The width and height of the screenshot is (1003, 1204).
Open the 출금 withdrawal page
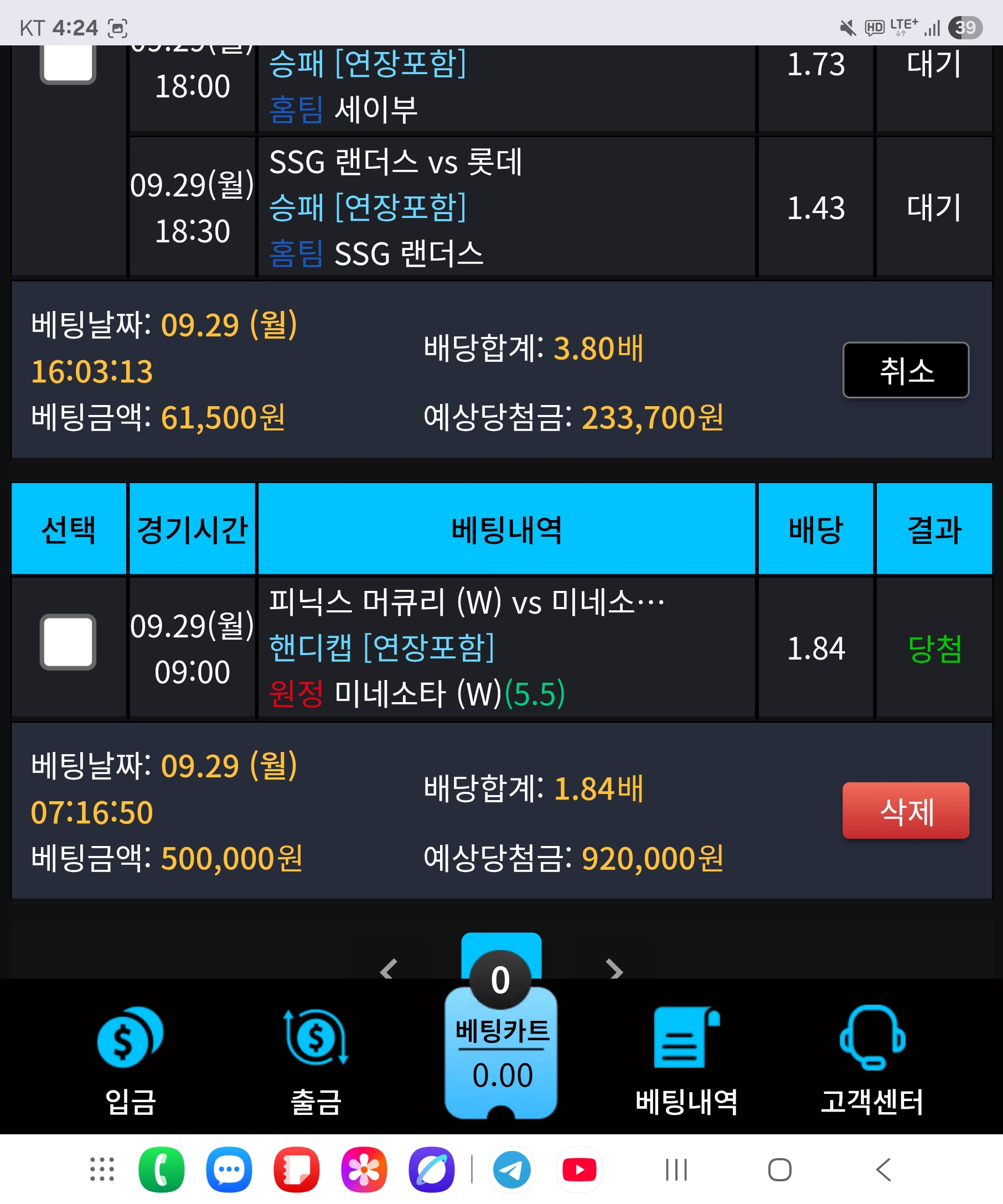tap(316, 1061)
